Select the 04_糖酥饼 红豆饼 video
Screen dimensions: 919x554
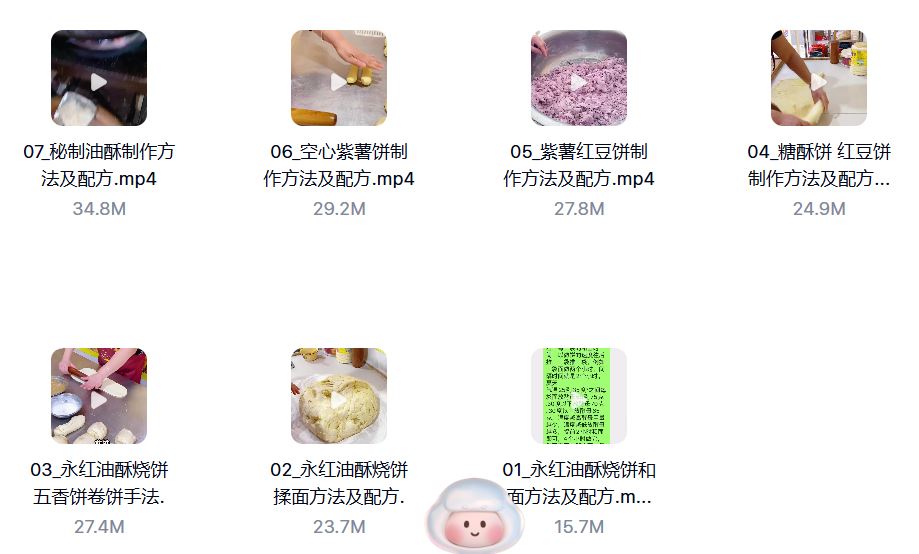pos(818,79)
